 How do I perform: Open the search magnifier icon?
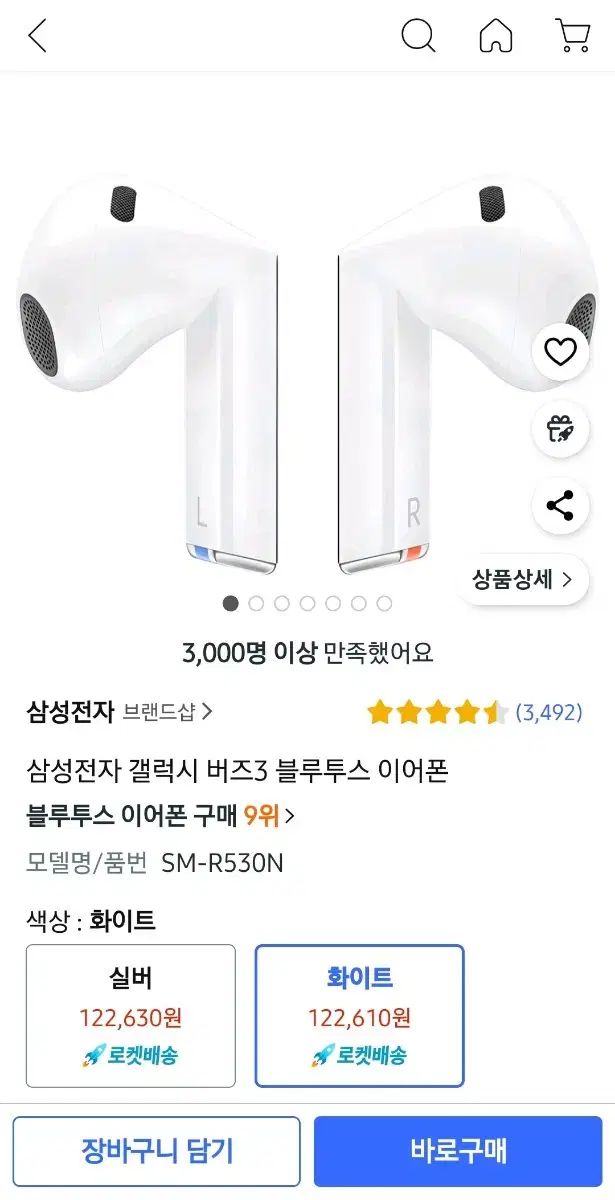click(x=418, y=36)
